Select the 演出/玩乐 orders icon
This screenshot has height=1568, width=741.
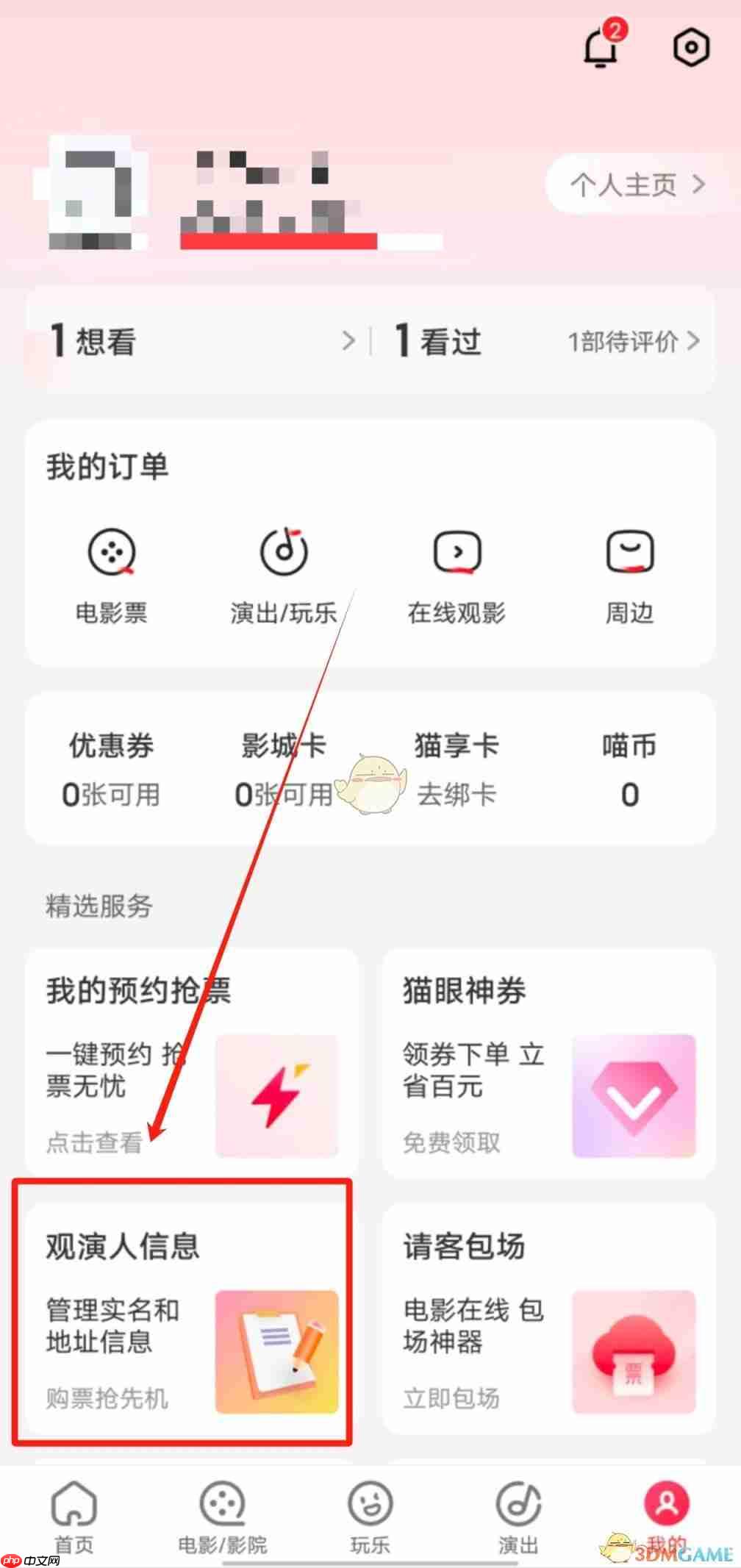[283, 553]
